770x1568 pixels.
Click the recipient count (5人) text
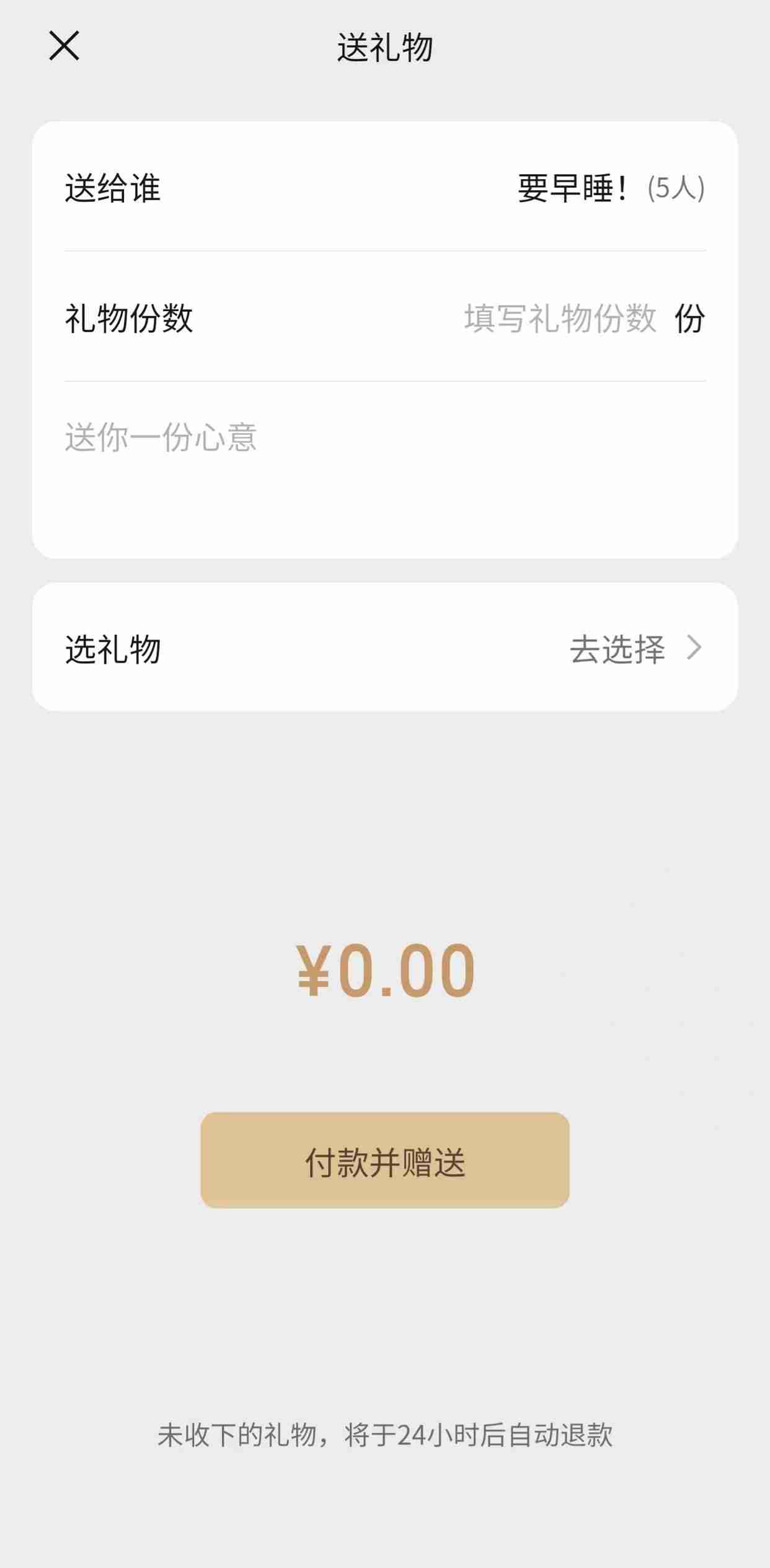[676, 189]
